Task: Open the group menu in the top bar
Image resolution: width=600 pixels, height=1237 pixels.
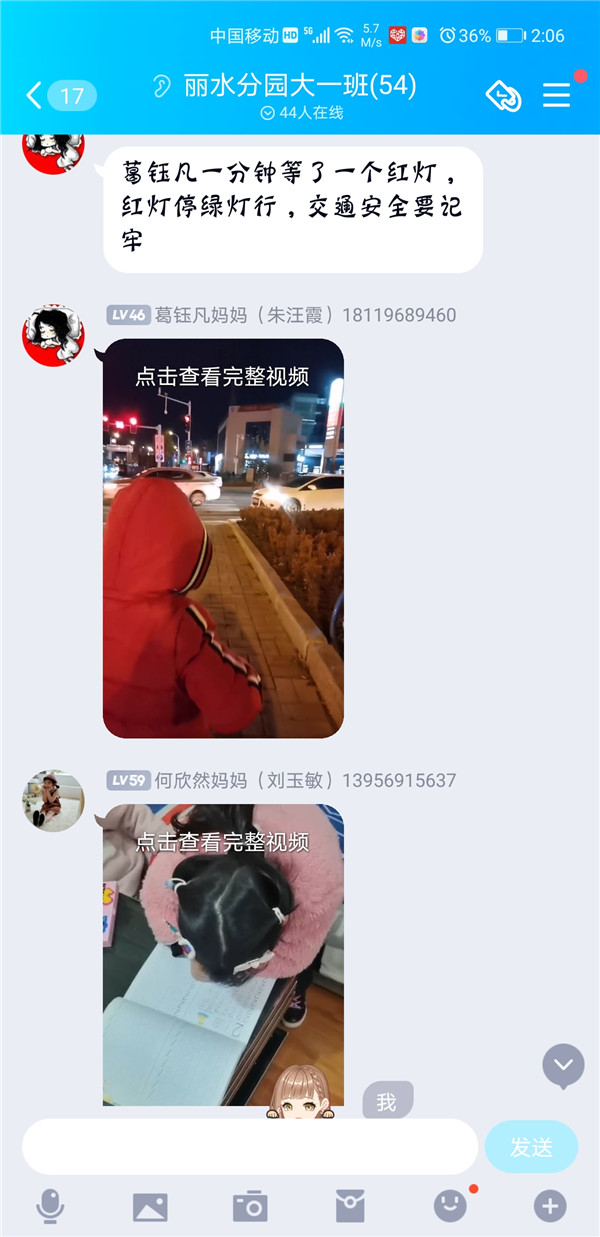Action: (556, 95)
